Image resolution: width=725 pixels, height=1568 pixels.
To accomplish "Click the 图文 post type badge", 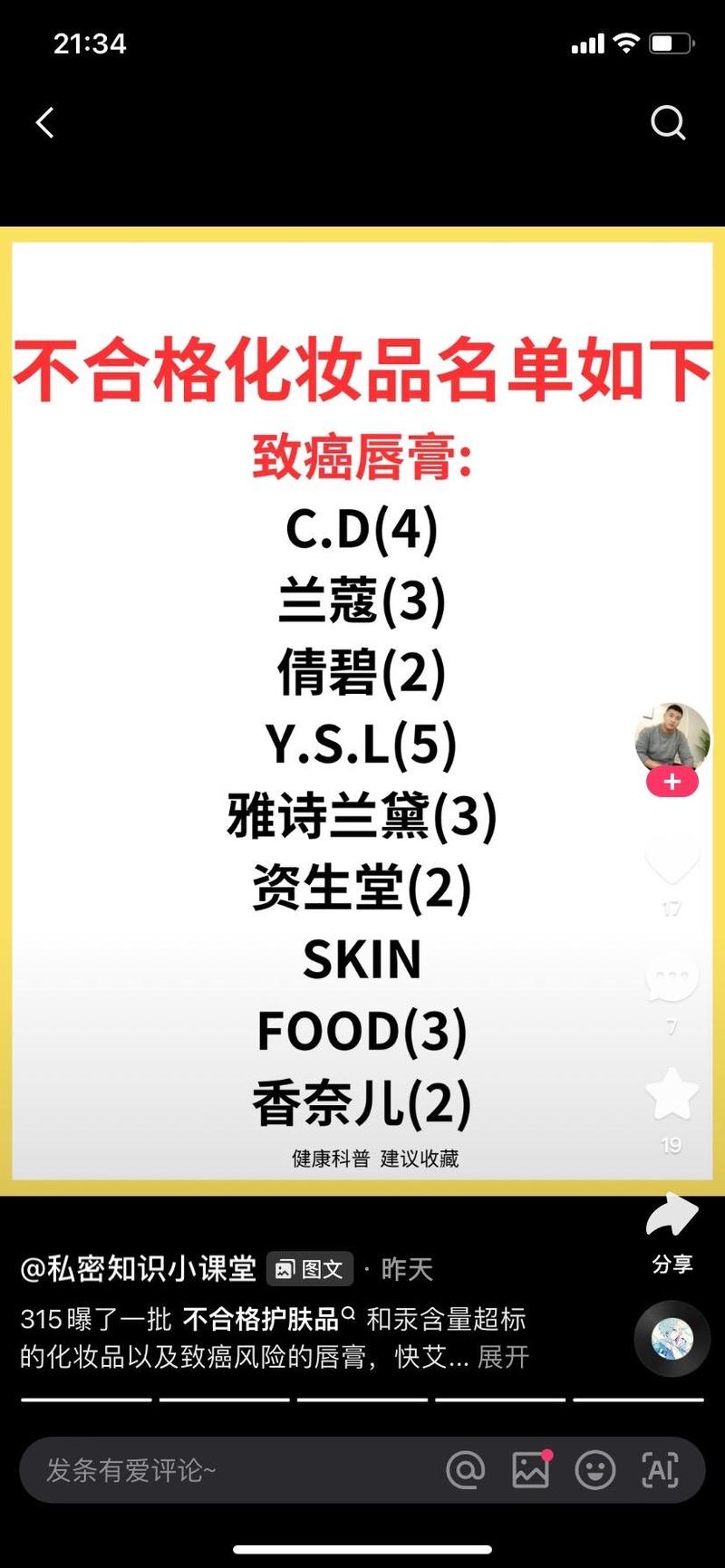I will point(308,1268).
